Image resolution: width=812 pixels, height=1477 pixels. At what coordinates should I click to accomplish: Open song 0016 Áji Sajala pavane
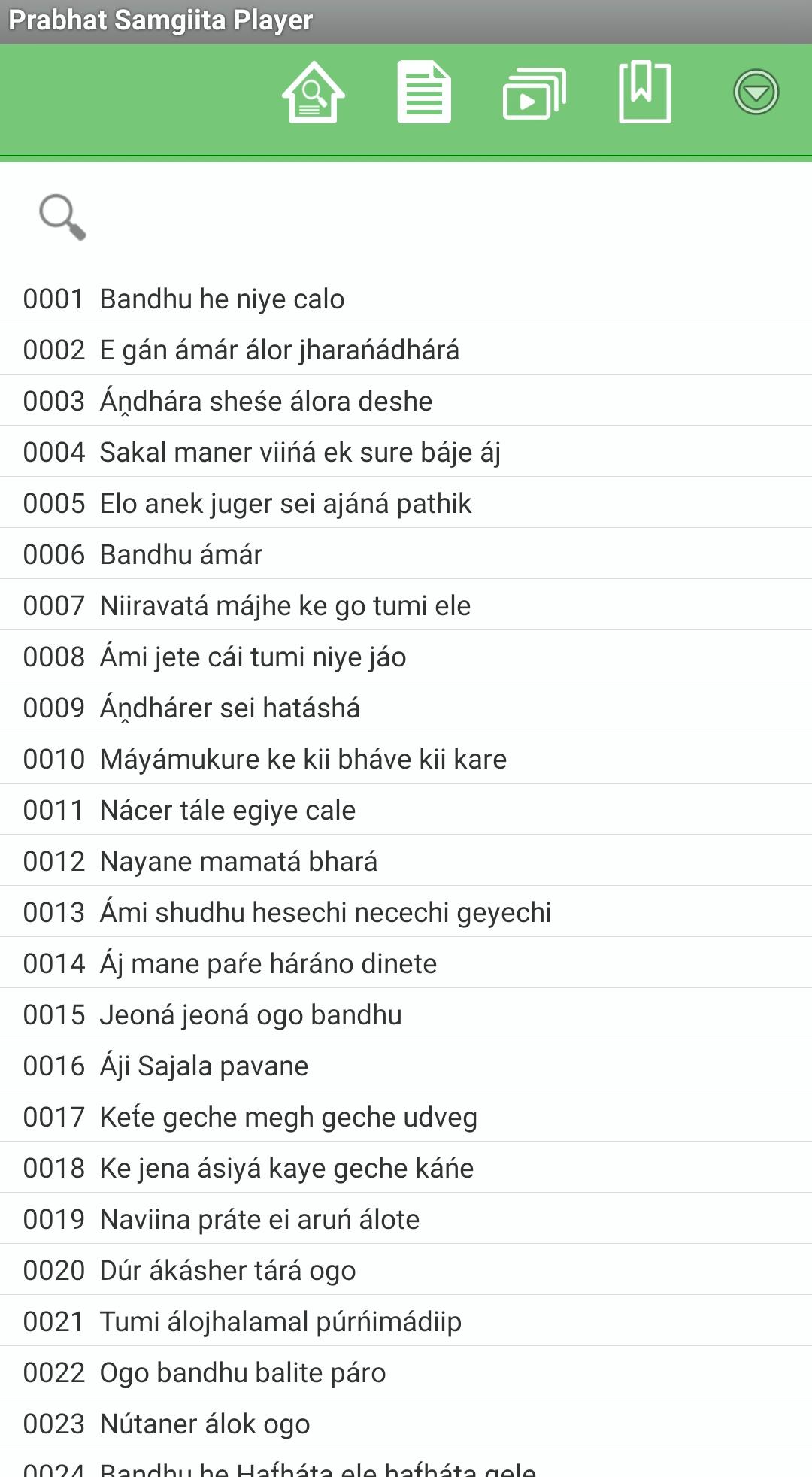click(x=406, y=1066)
